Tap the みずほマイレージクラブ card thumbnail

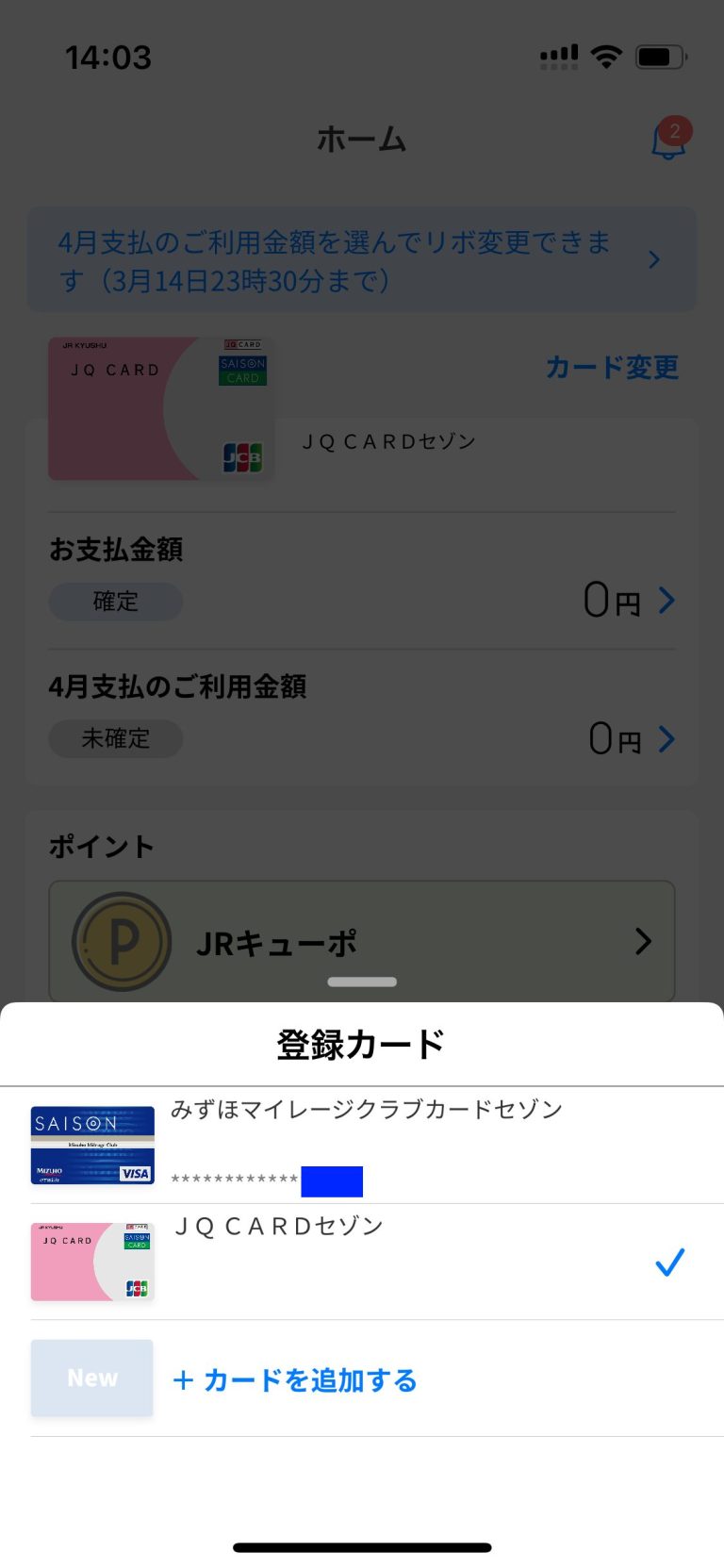(x=91, y=1144)
